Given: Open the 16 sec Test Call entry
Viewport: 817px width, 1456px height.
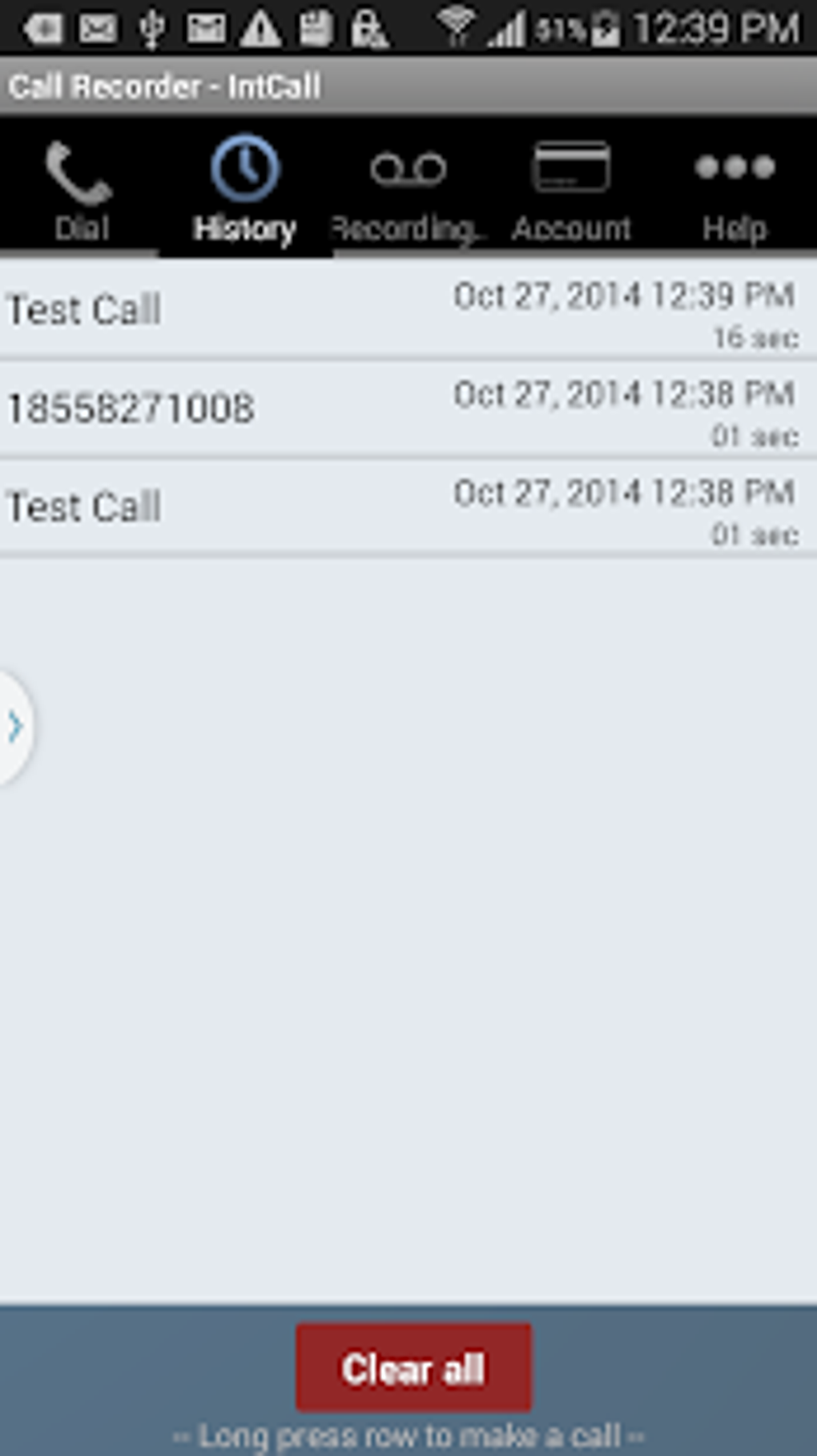Looking at the screenshot, I should 408,310.
